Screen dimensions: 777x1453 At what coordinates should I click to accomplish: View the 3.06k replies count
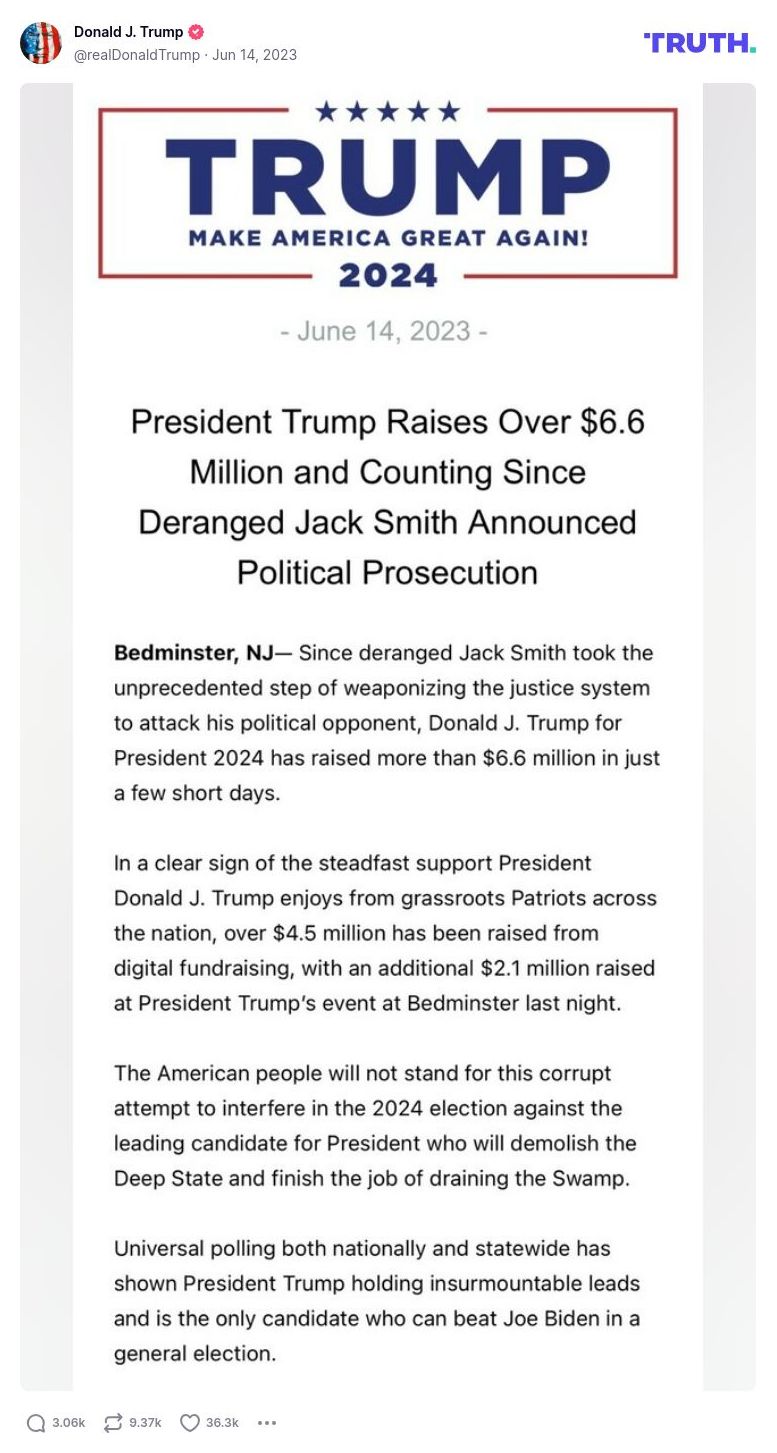point(67,1422)
